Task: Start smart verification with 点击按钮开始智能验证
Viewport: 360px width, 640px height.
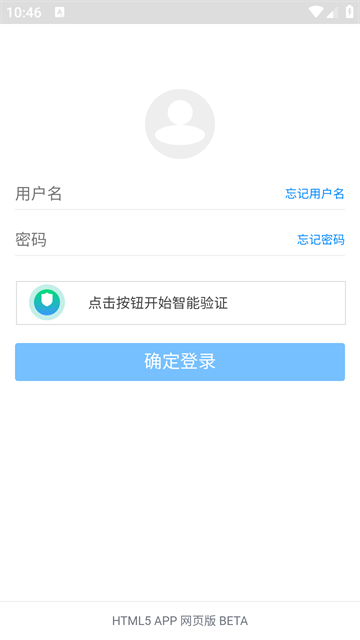Action: (181, 303)
